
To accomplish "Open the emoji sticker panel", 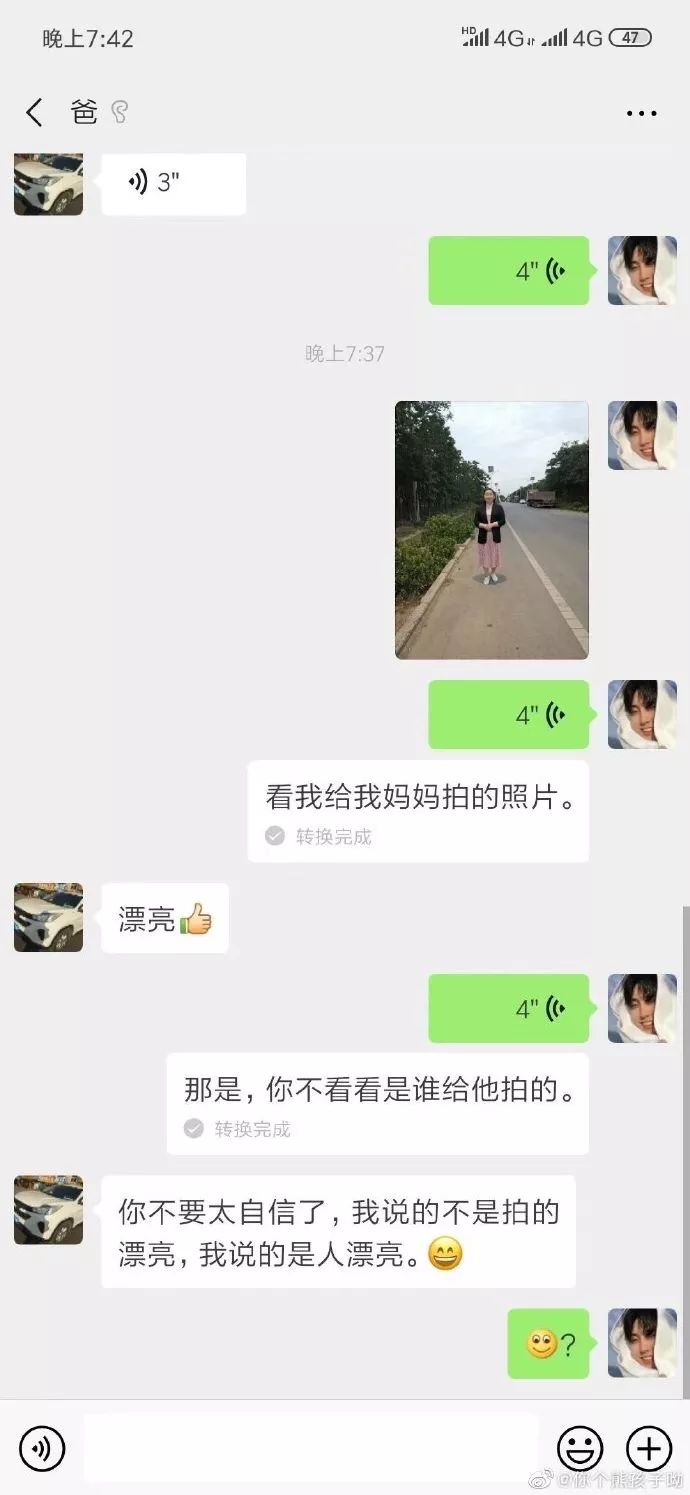I will (x=580, y=1448).
